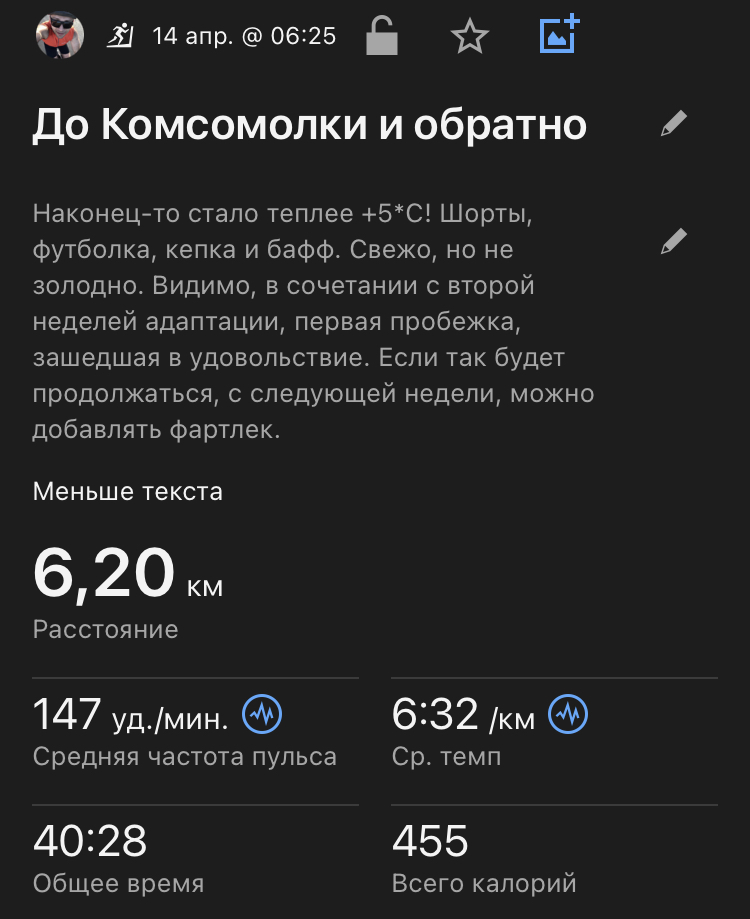Open the profile avatar photo
750x919 pixels.
click(59, 37)
